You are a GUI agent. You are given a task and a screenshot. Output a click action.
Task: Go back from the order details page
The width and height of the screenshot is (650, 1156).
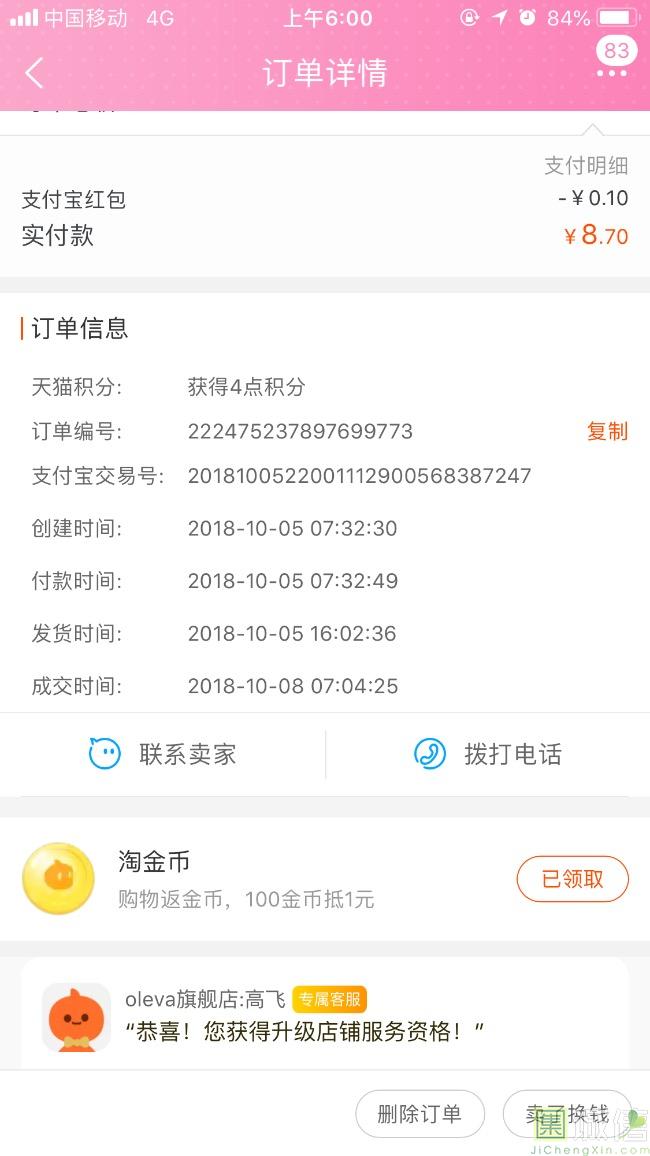pos(35,73)
